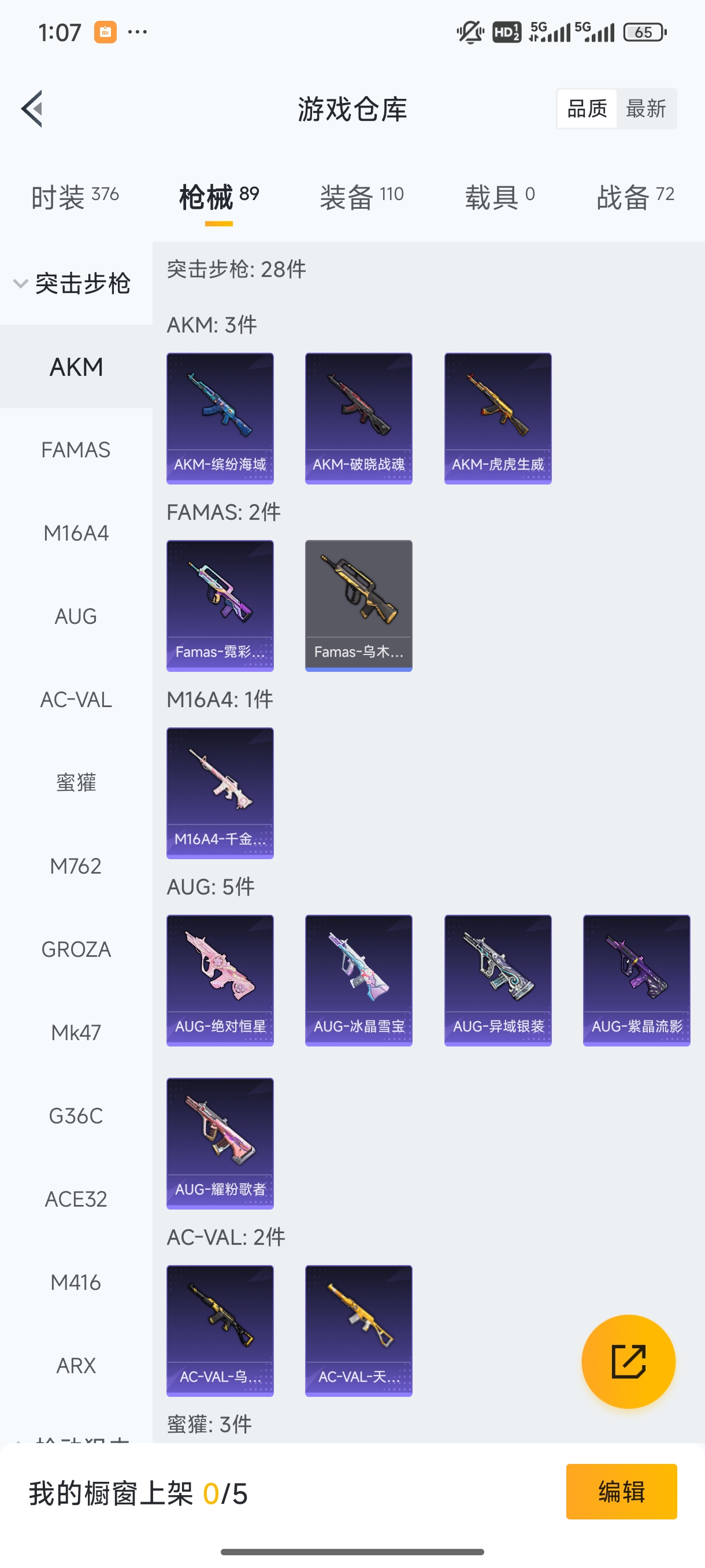Image resolution: width=705 pixels, height=1568 pixels.
Task: Open the AKM-缤纷海域 skin
Action: pos(220,418)
